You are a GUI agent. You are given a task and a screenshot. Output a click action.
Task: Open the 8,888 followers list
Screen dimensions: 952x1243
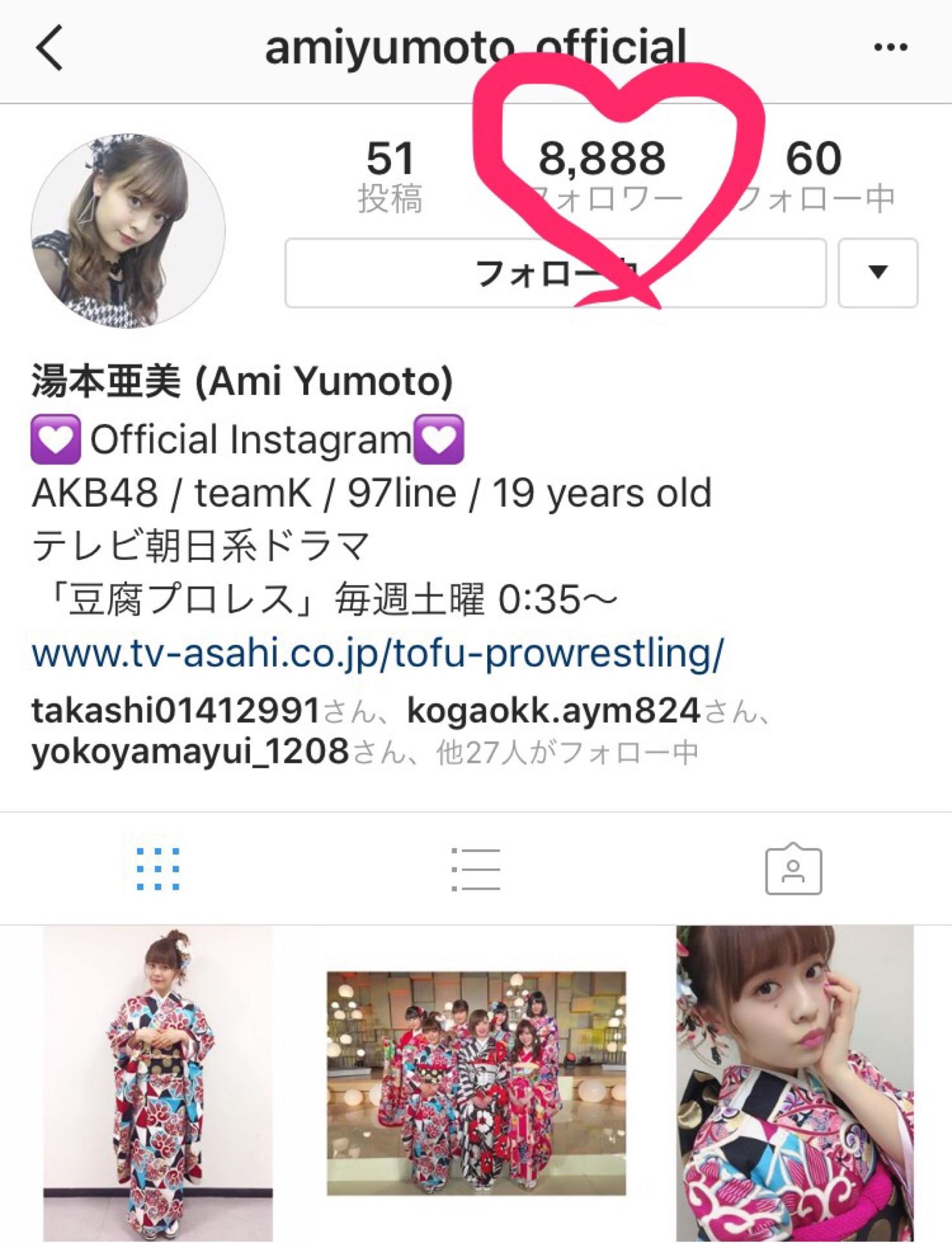click(602, 174)
